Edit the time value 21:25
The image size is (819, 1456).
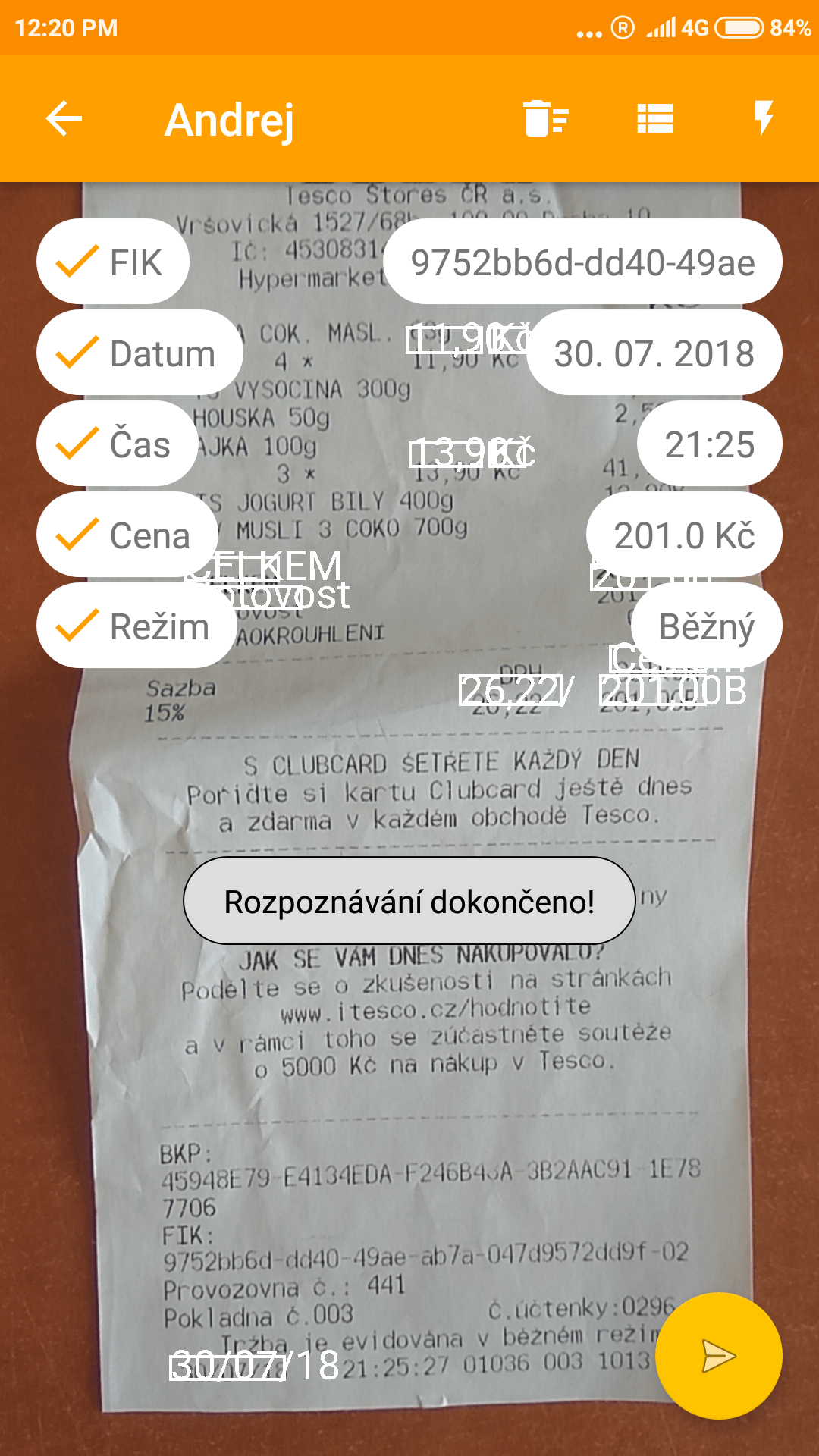coord(710,444)
